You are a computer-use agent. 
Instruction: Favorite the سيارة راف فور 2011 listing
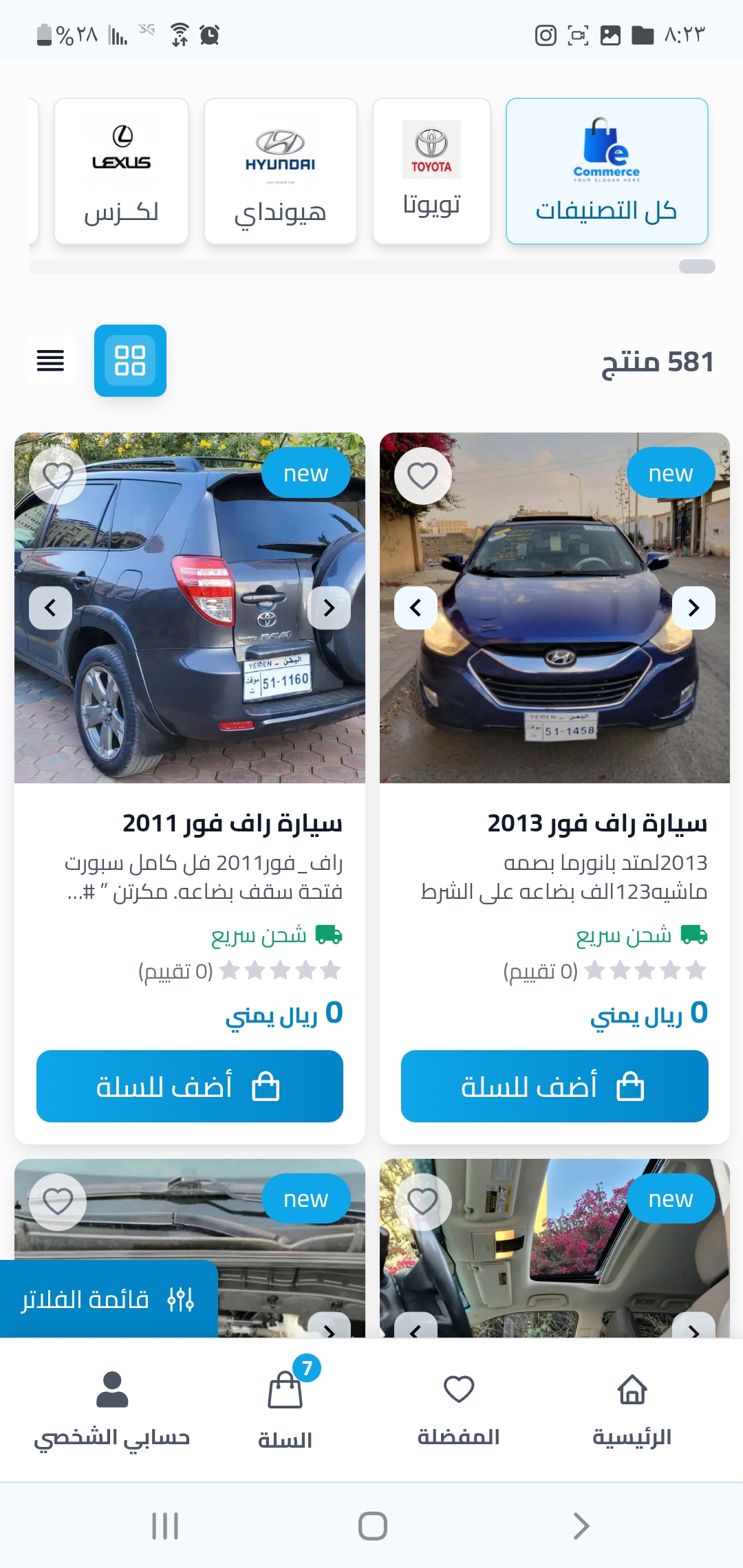(58, 476)
